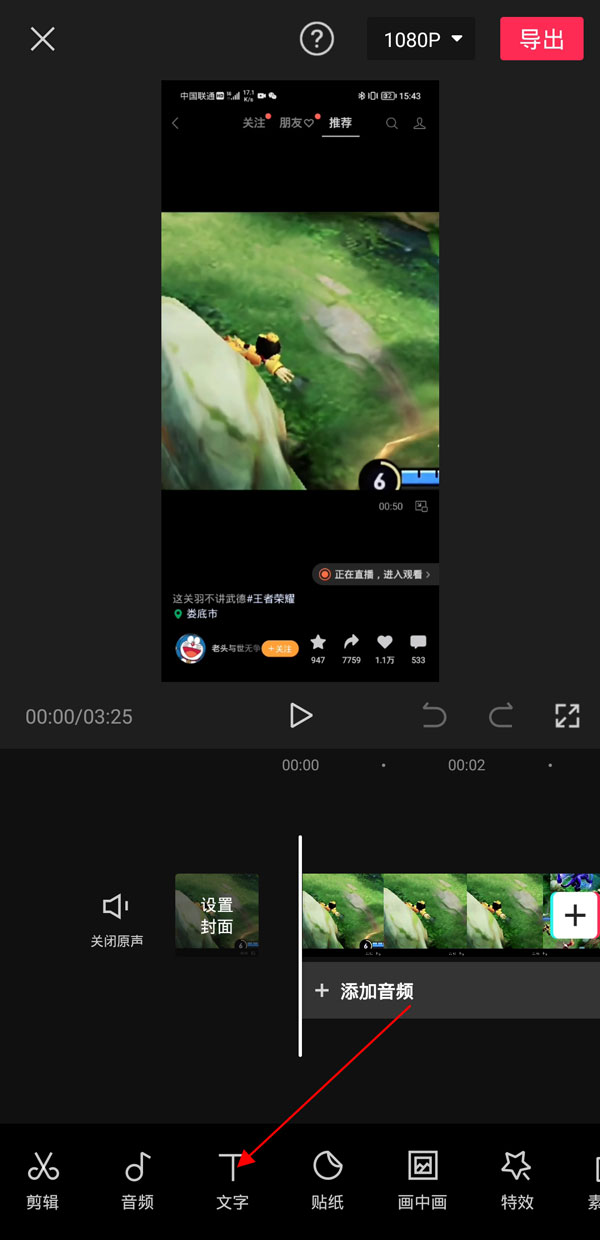Tap the 导出 export button
This screenshot has height=1240, width=600.
541,39
